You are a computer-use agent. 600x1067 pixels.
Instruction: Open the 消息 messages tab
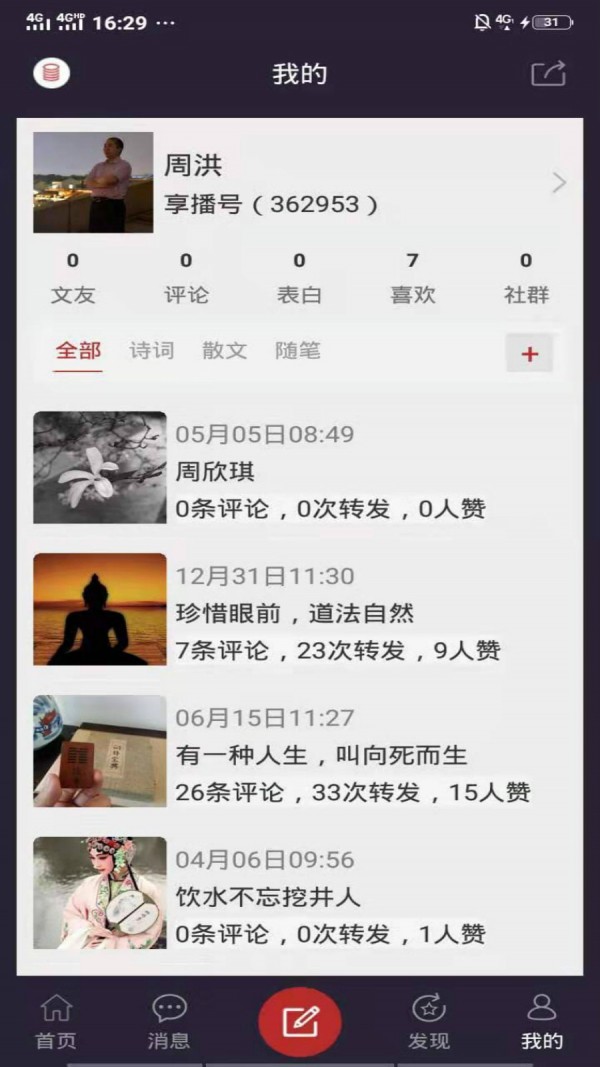[x=169, y=1021]
